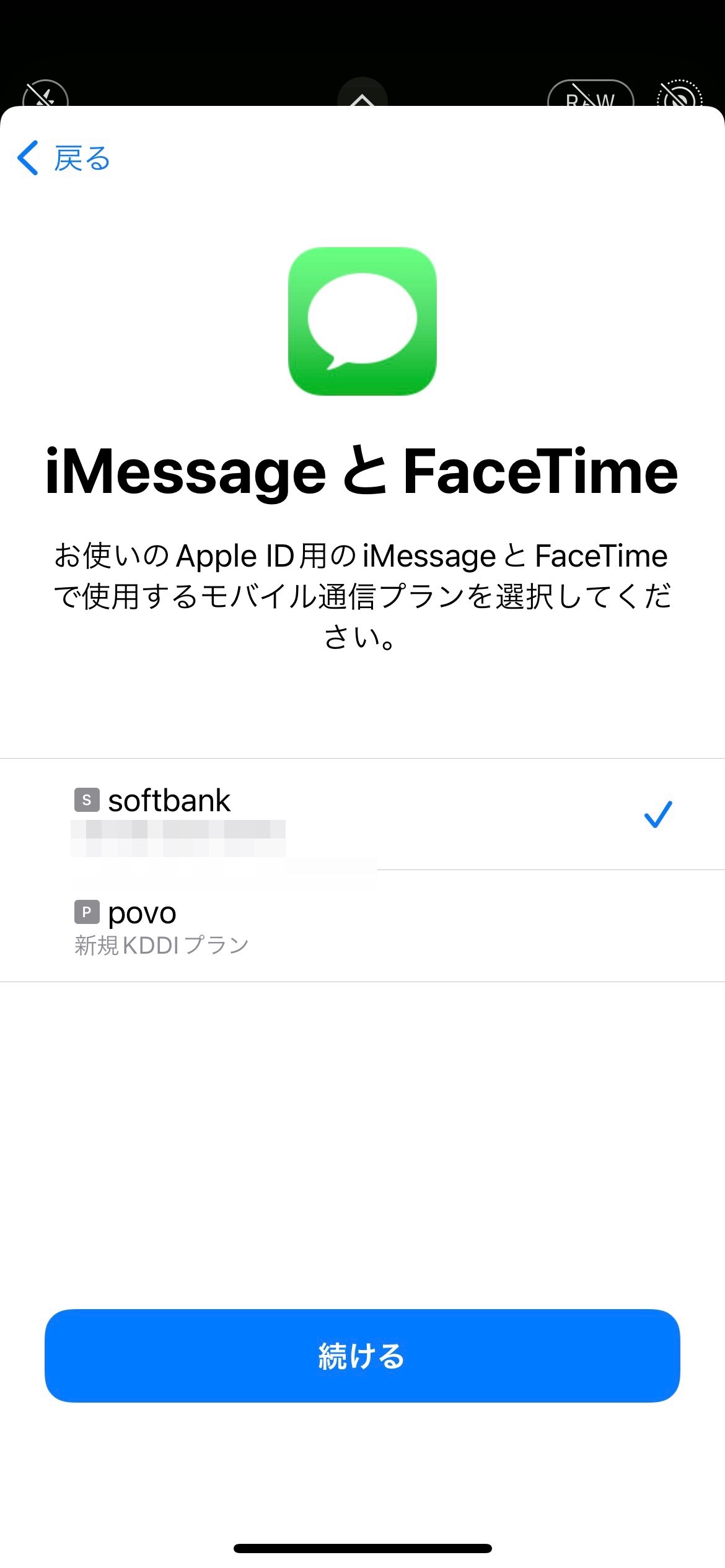Tap 続ける to continue

click(x=362, y=1356)
